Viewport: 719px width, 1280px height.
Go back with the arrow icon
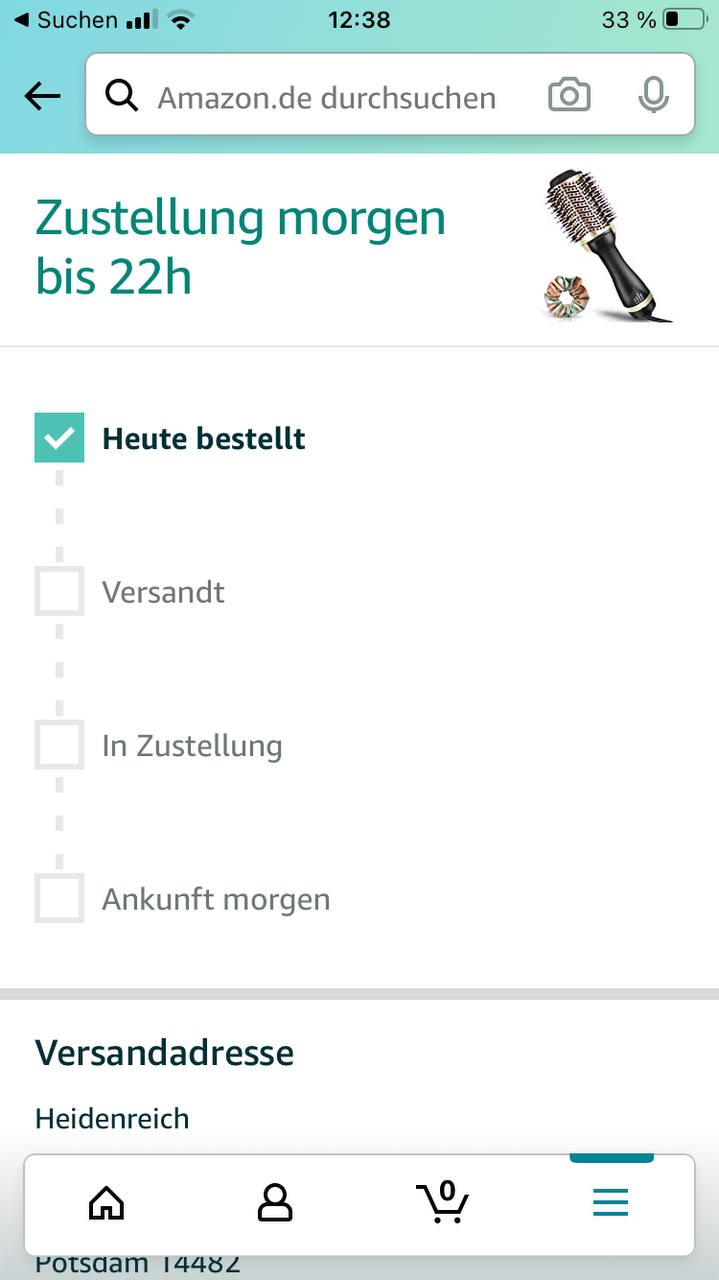coord(42,97)
